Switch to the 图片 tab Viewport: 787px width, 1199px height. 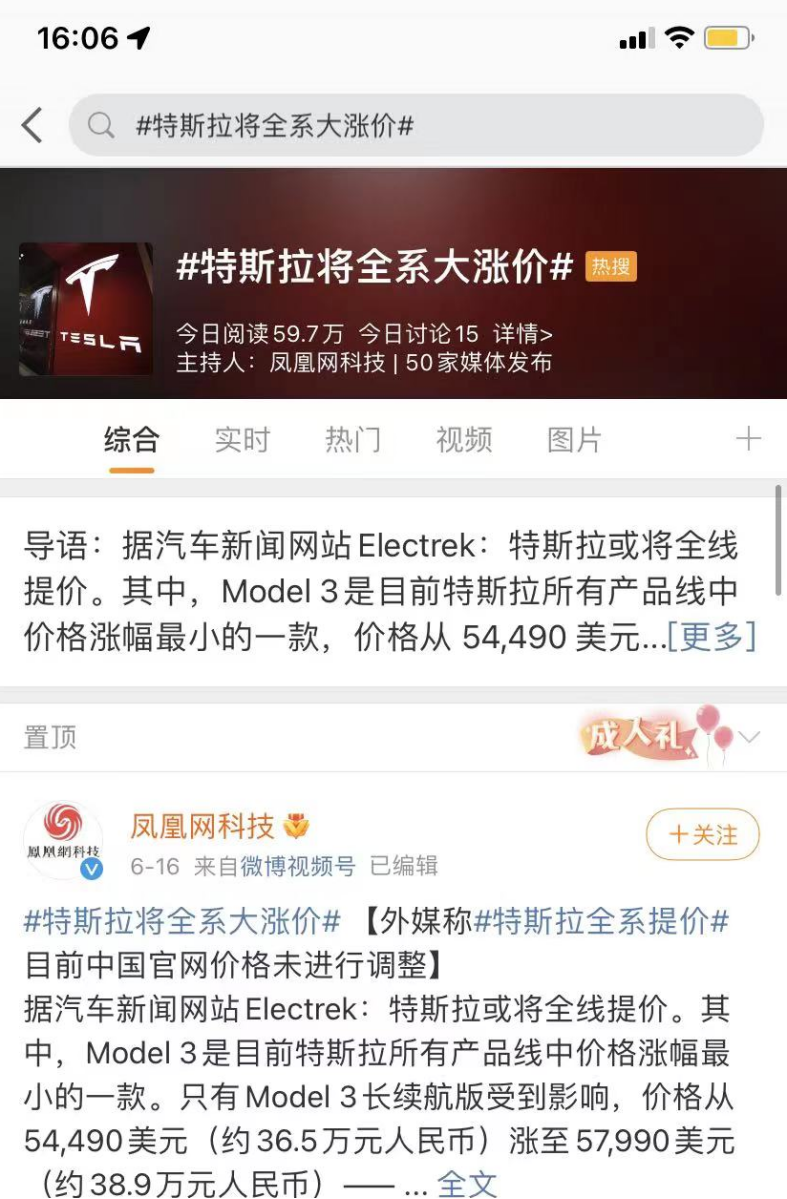click(x=574, y=440)
